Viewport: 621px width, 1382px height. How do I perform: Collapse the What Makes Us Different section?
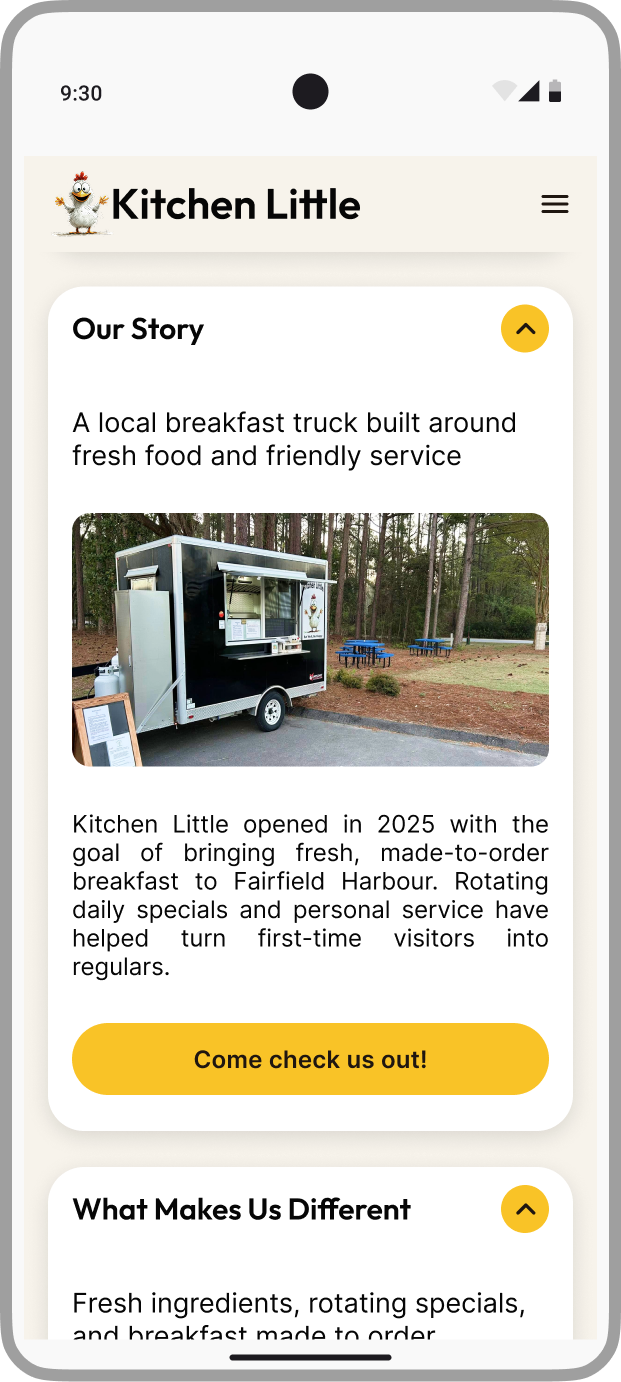[525, 1209]
